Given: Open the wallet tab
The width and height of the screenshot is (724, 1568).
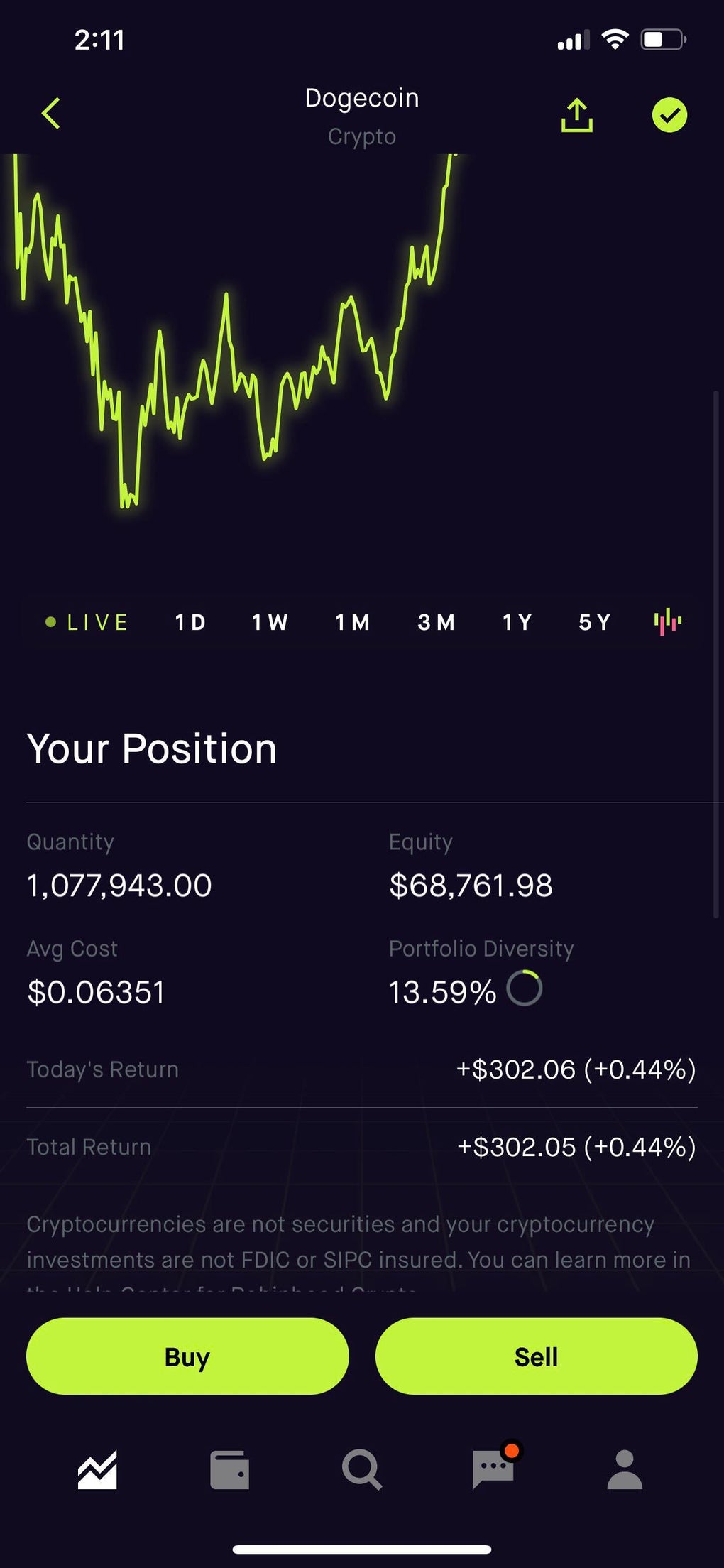Looking at the screenshot, I should 229,1470.
